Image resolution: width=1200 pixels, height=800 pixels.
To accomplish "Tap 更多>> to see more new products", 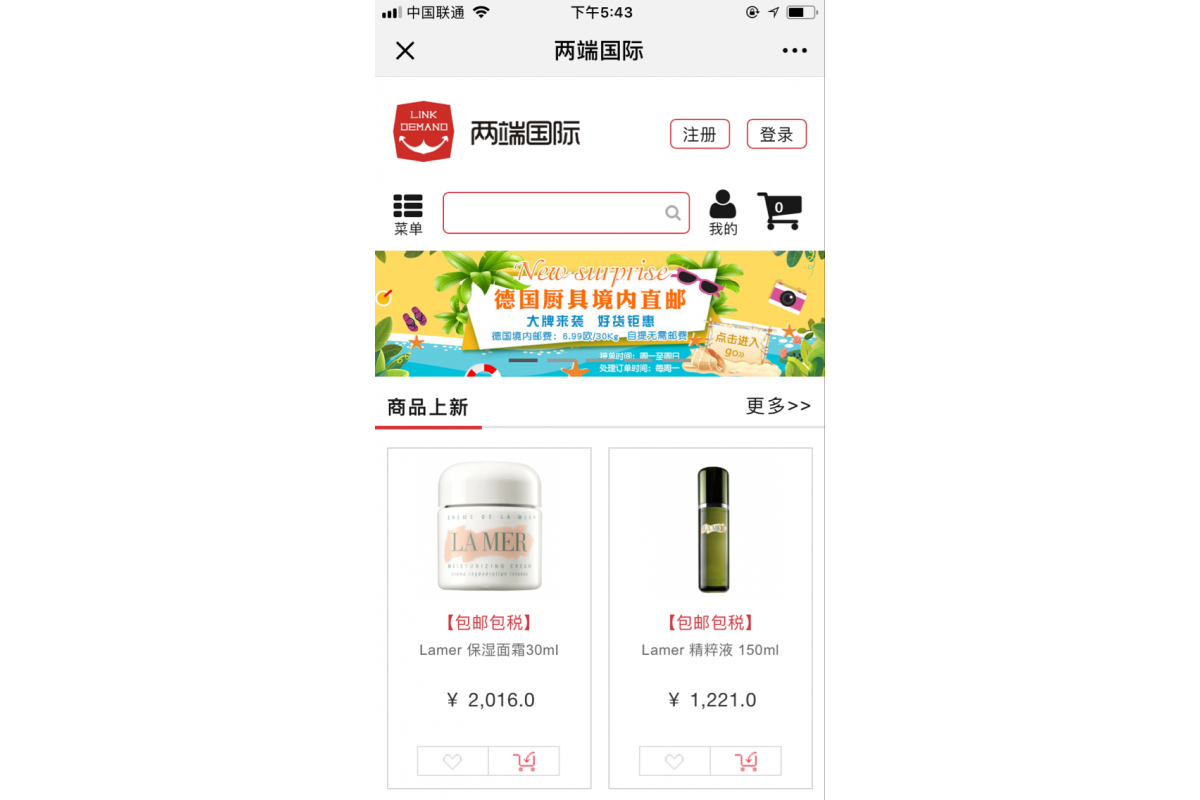I will tap(778, 406).
